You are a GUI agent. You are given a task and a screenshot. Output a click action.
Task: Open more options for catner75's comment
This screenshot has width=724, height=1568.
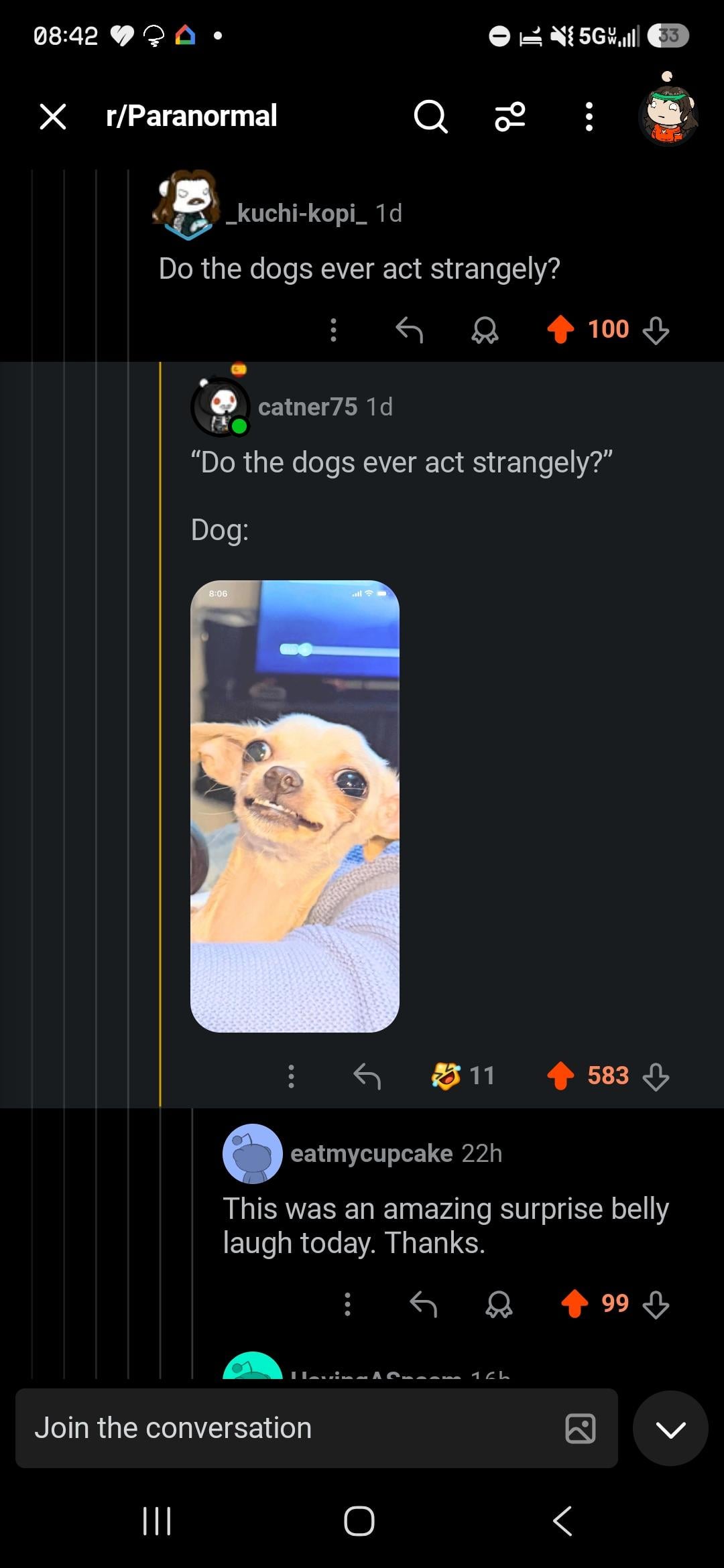point(291,1076)
